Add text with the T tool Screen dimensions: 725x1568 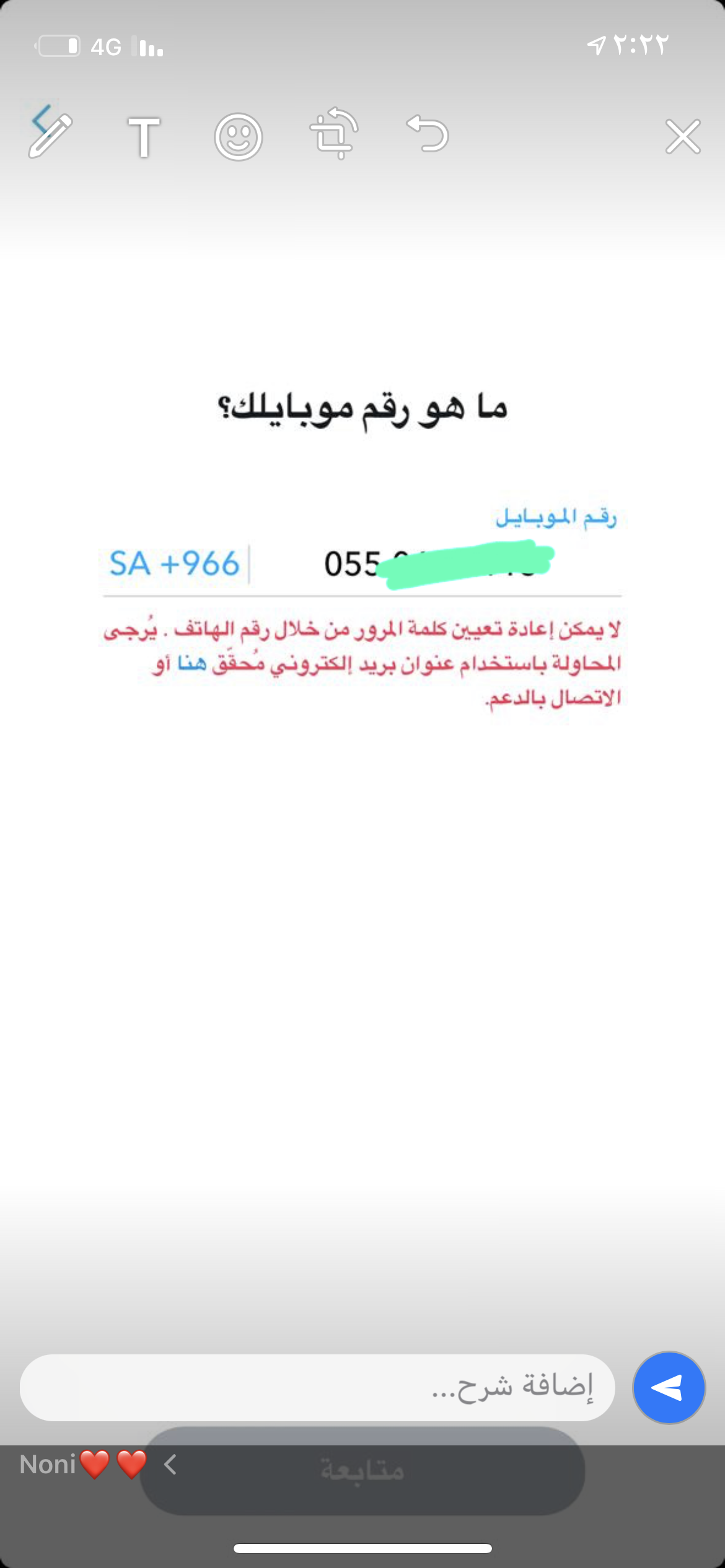click(x=144, y=137)
